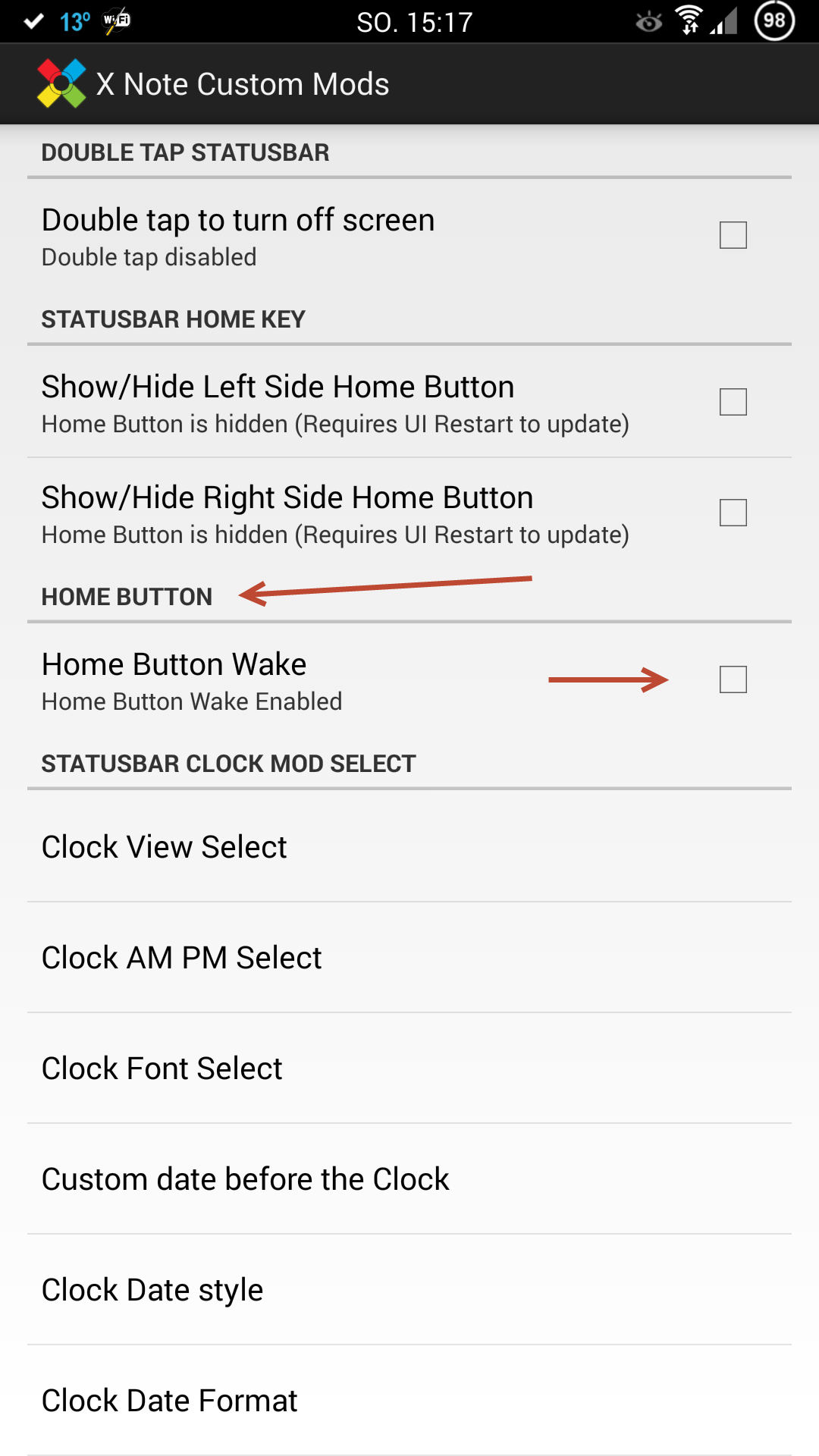
Task: Toggle Show/Hide Right Side Home Button checkbox
Action: tap(733, 513)
